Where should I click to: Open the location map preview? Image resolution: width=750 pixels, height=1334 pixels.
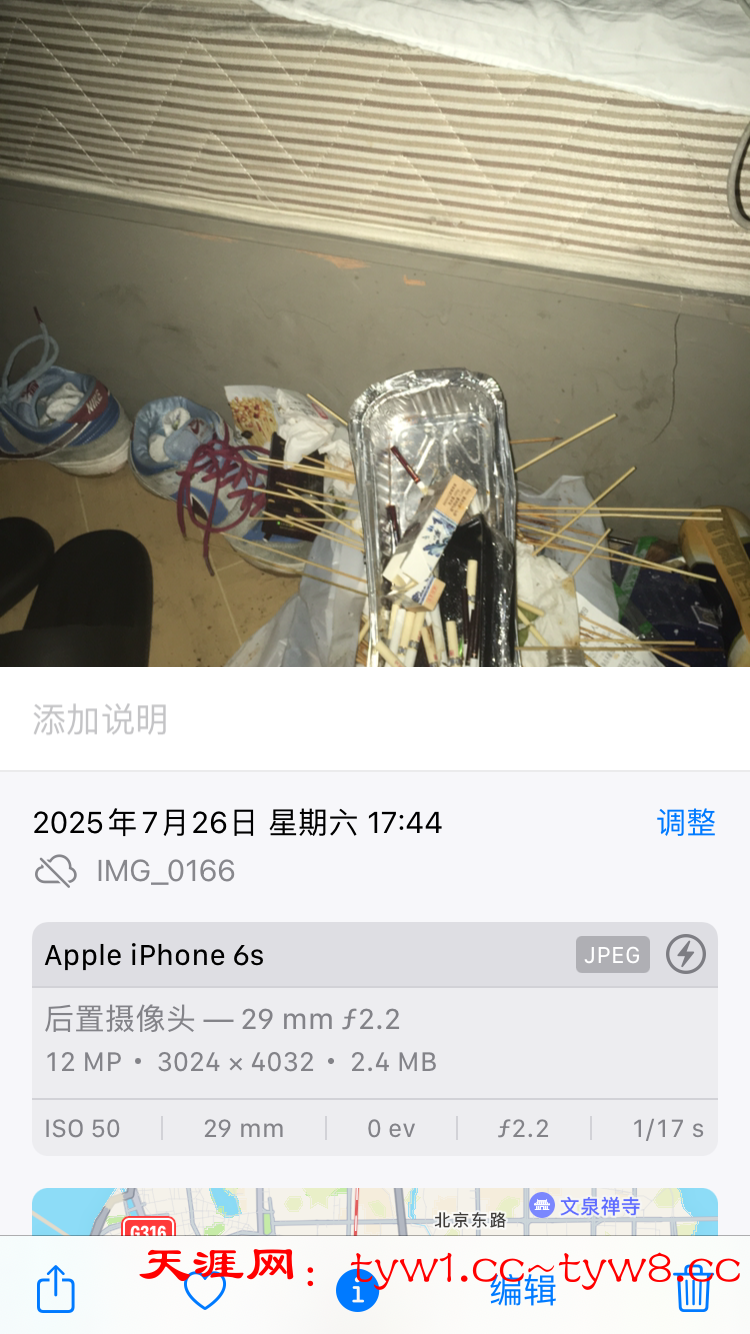tap(374, 1212)
